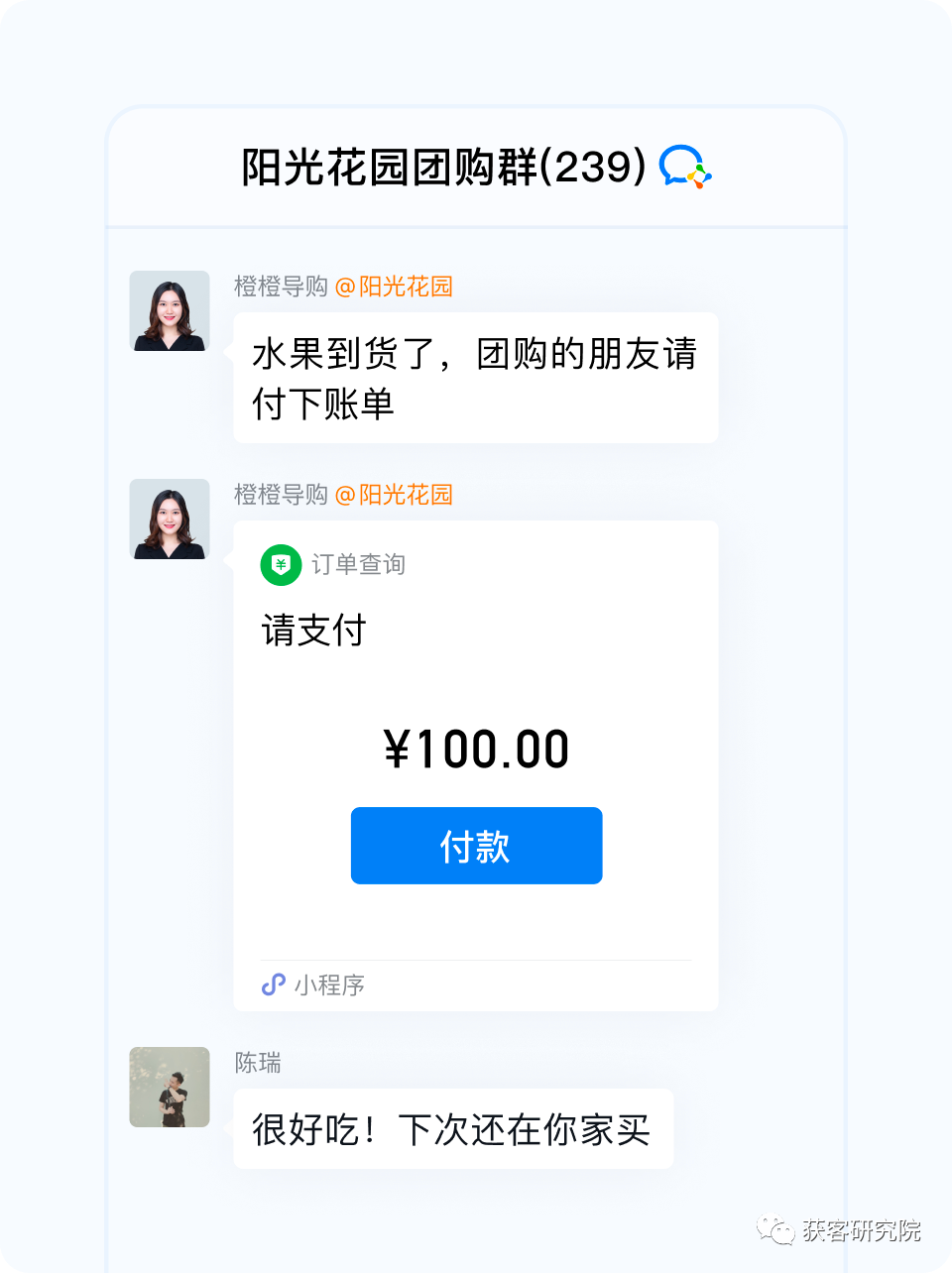Click the 获客研究院 watermark text

point(858,1227)
